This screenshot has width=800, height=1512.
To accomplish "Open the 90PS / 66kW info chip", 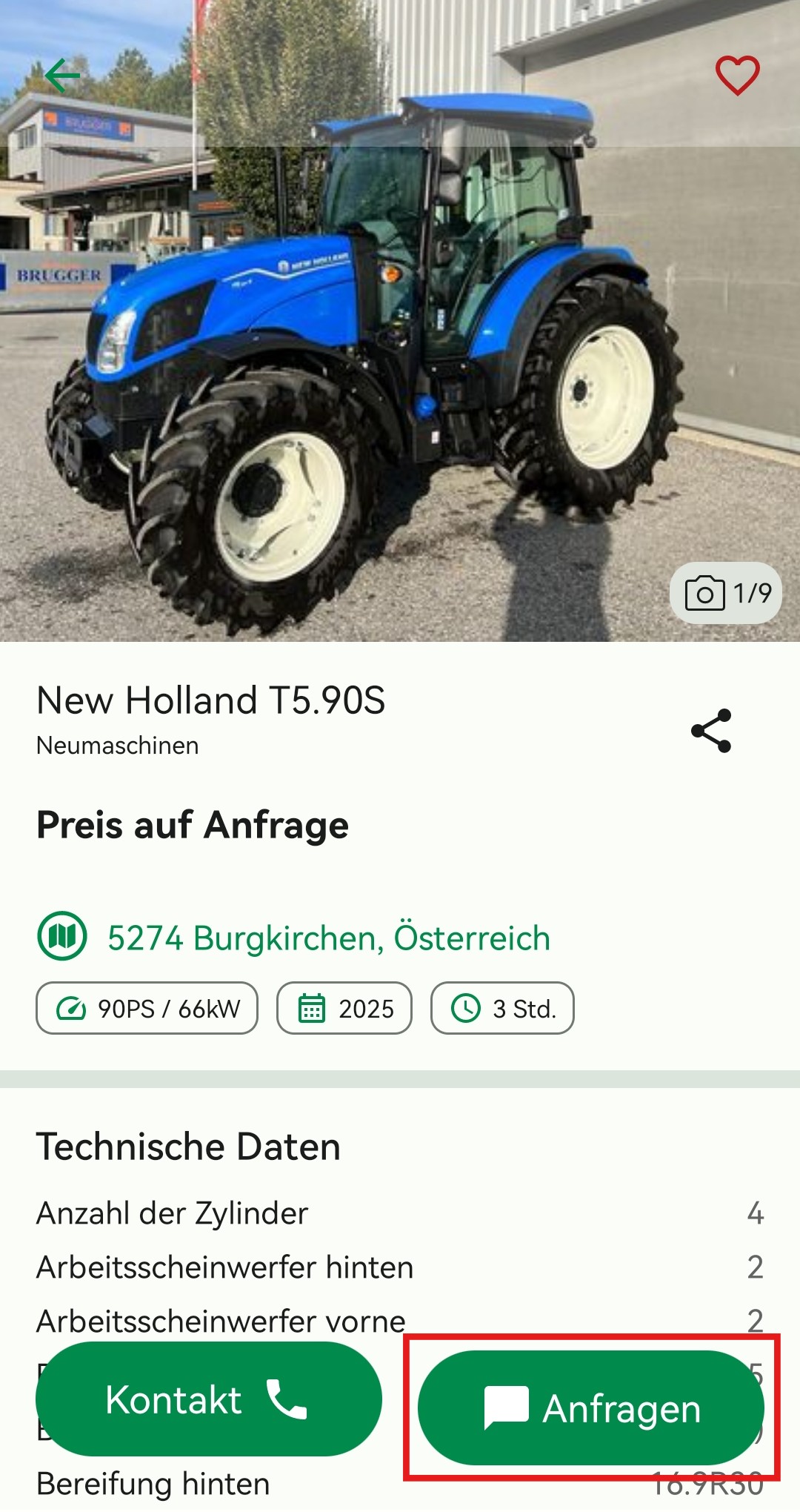I will tap(146, 1007).
